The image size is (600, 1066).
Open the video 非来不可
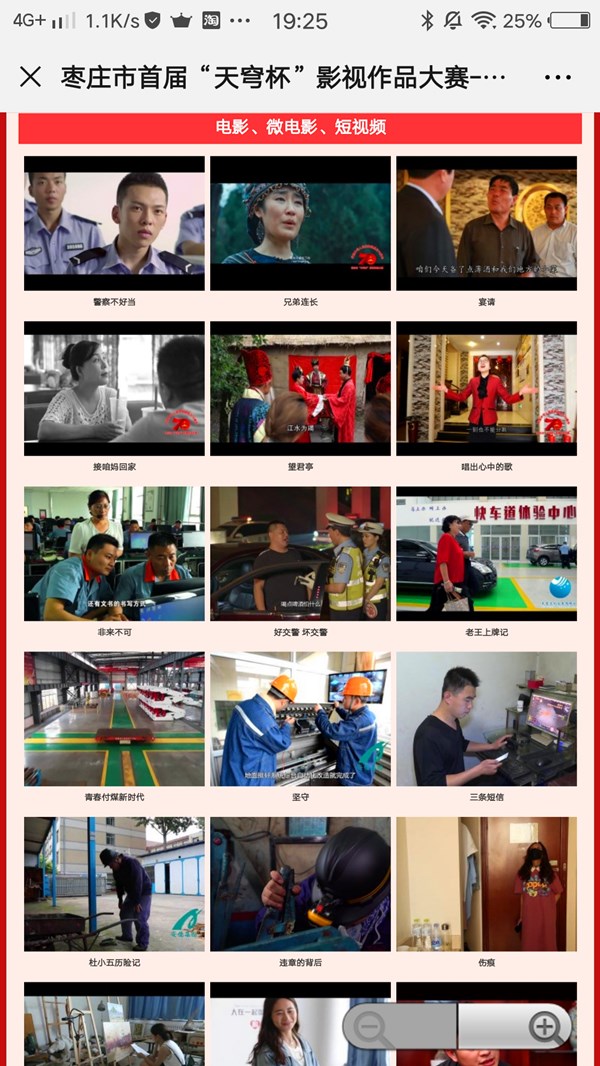114,553
